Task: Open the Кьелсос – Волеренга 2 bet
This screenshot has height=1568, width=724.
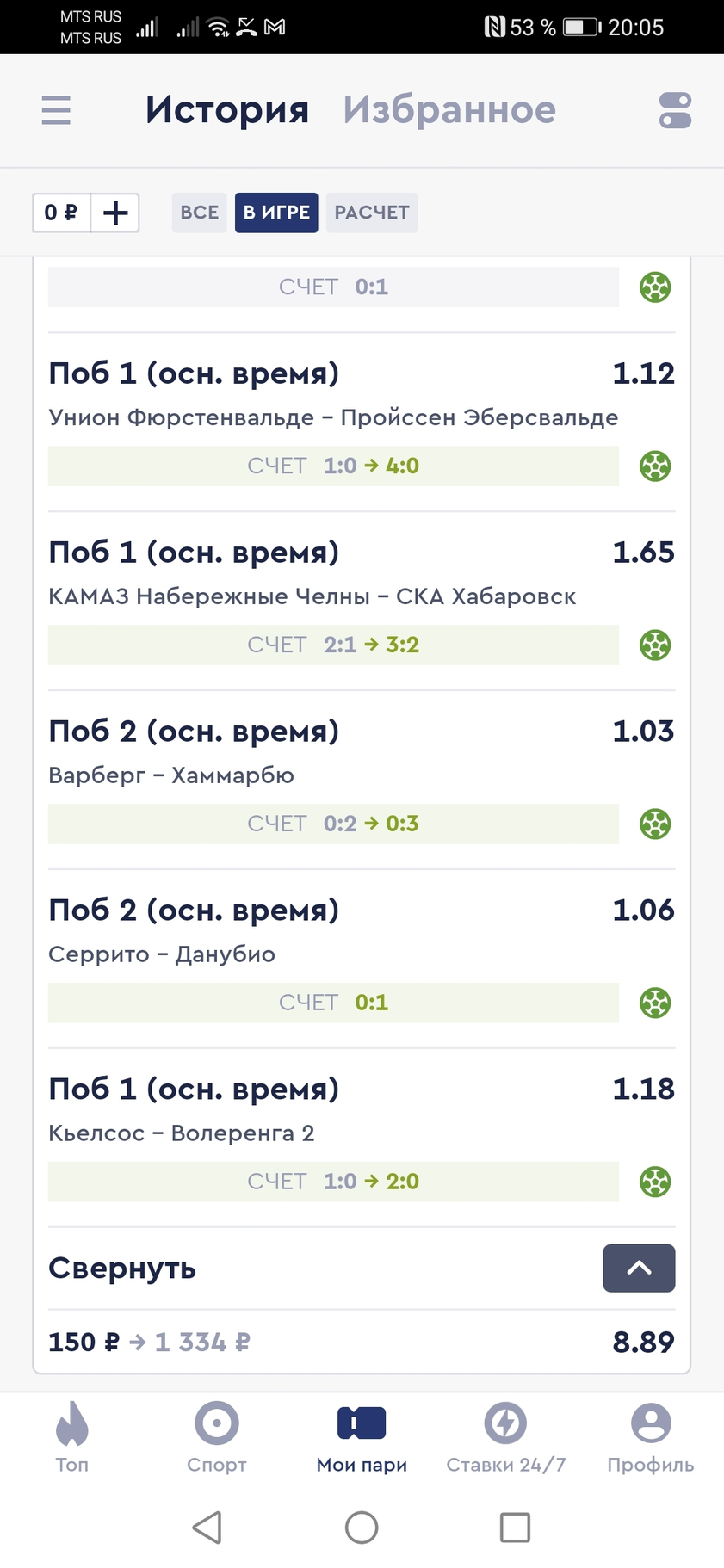Action: (182, 1133)
